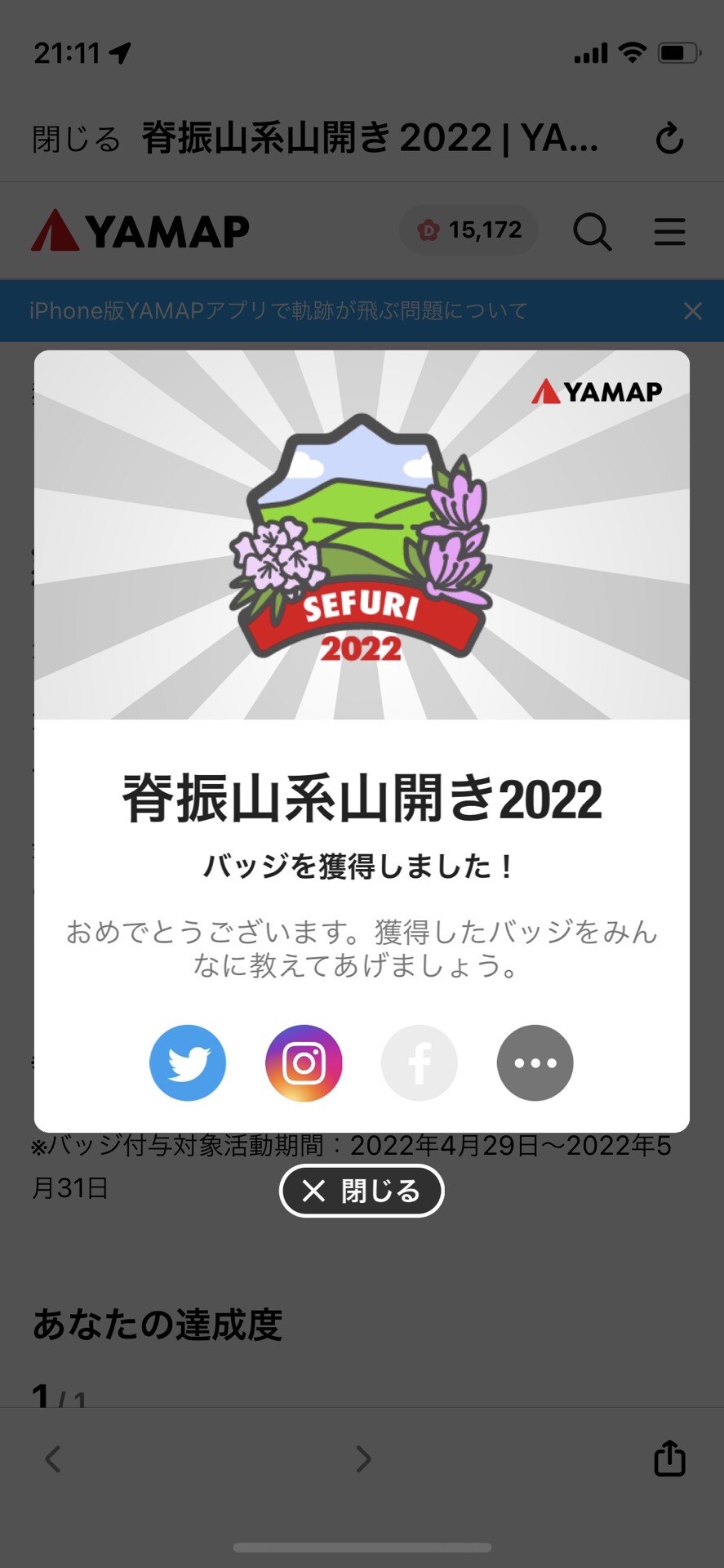Viewport: 724px width, 1568px height.
Task: Share the badge on Instagram
Action: (303, 1062)
